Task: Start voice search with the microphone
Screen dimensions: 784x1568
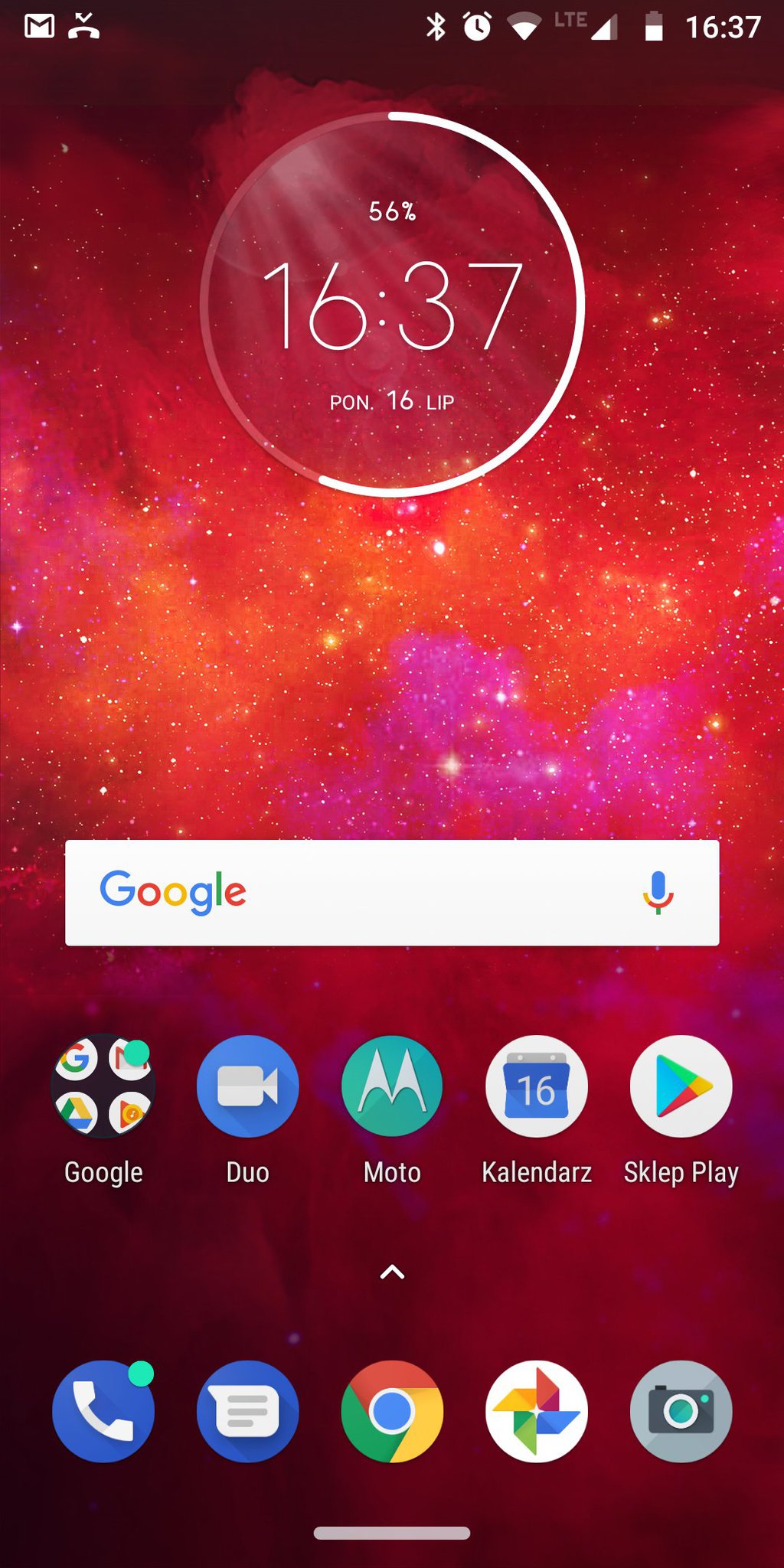Action: tap(658, 893)
